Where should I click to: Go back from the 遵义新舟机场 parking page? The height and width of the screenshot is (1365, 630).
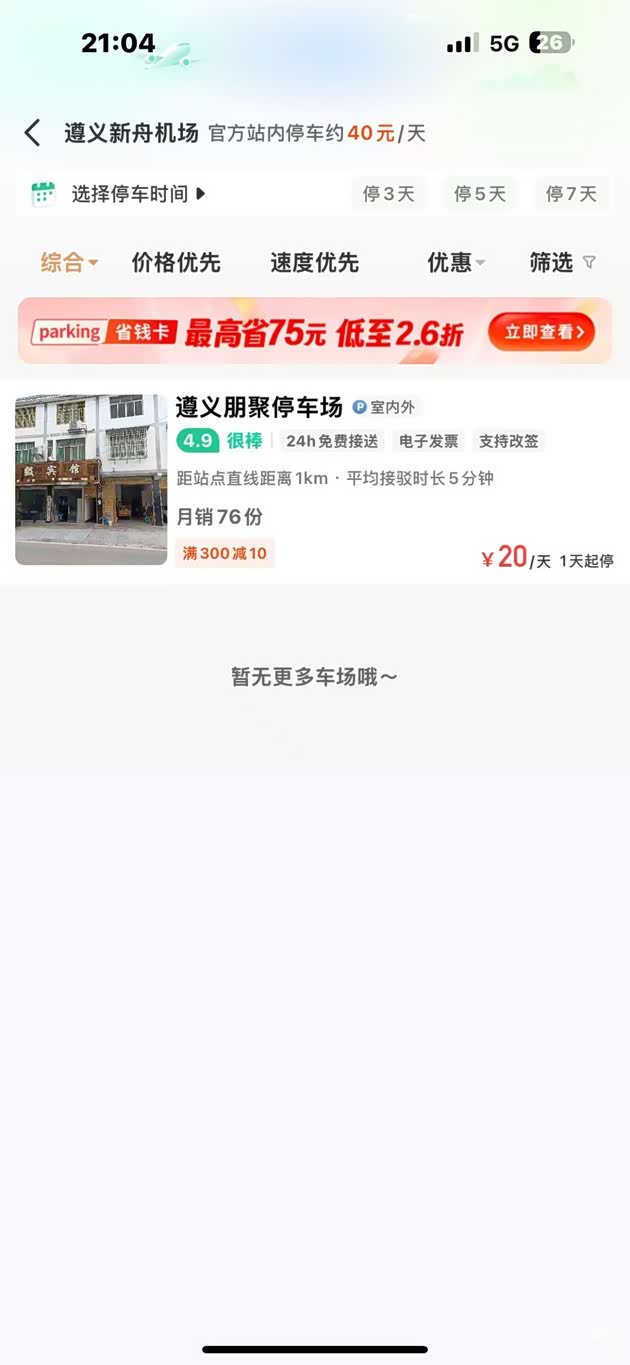33,133
